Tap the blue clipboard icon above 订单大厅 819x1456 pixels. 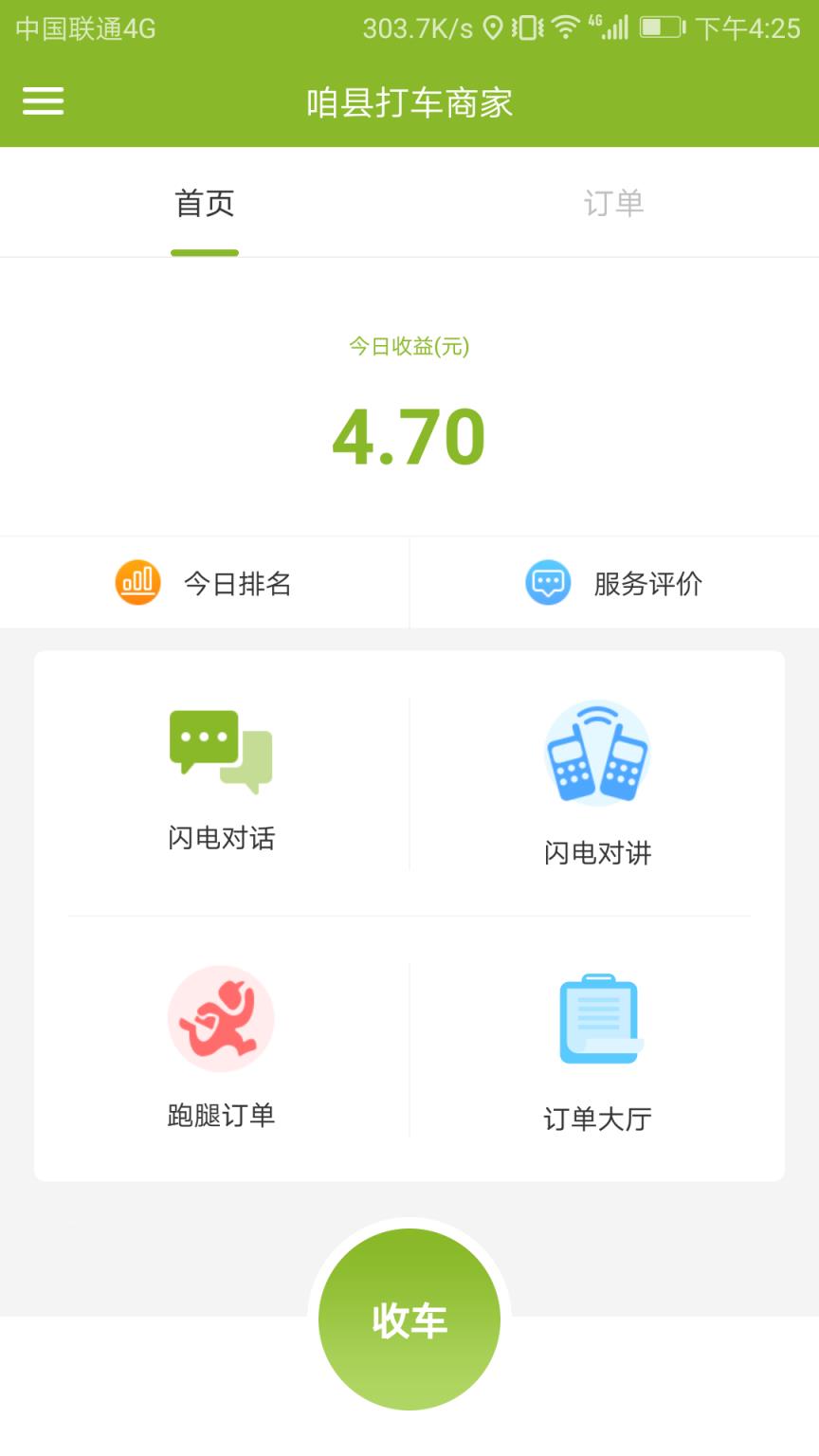[x=597, y=1017]
